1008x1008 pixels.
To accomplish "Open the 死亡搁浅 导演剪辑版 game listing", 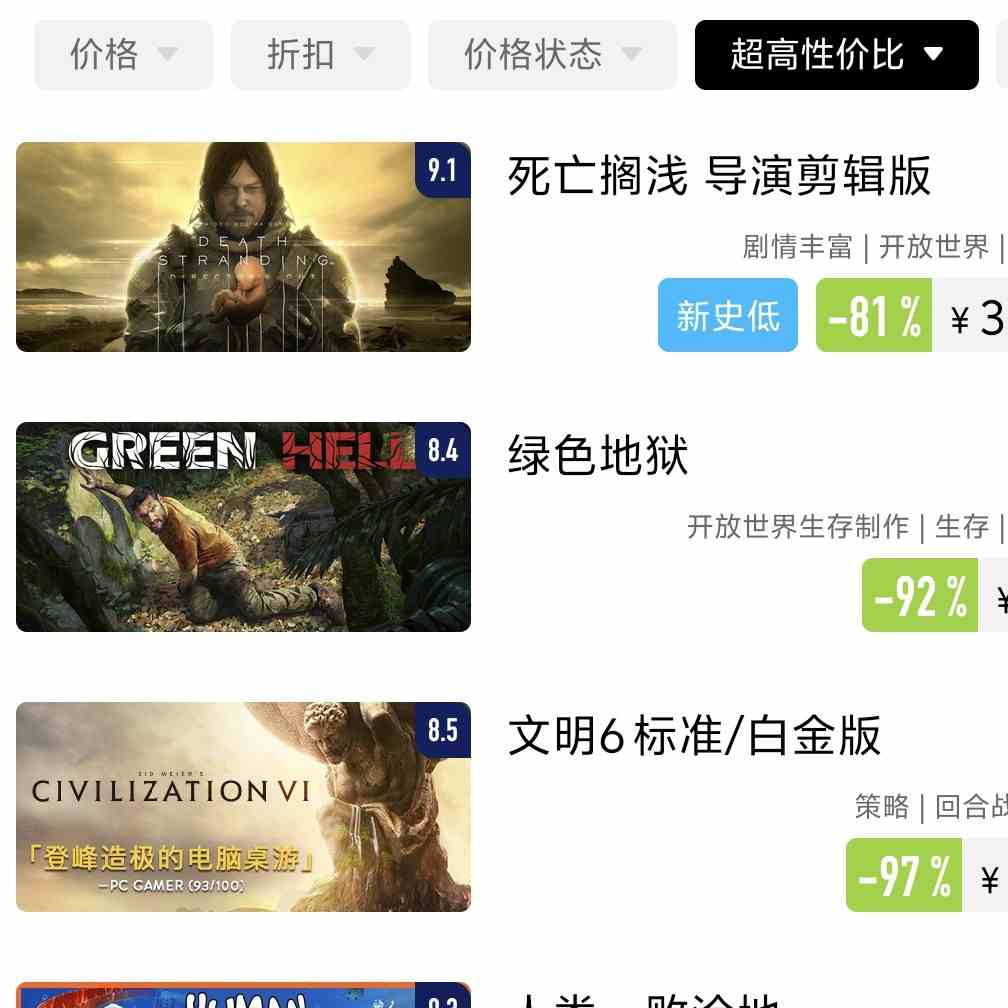I will [719, 177].
